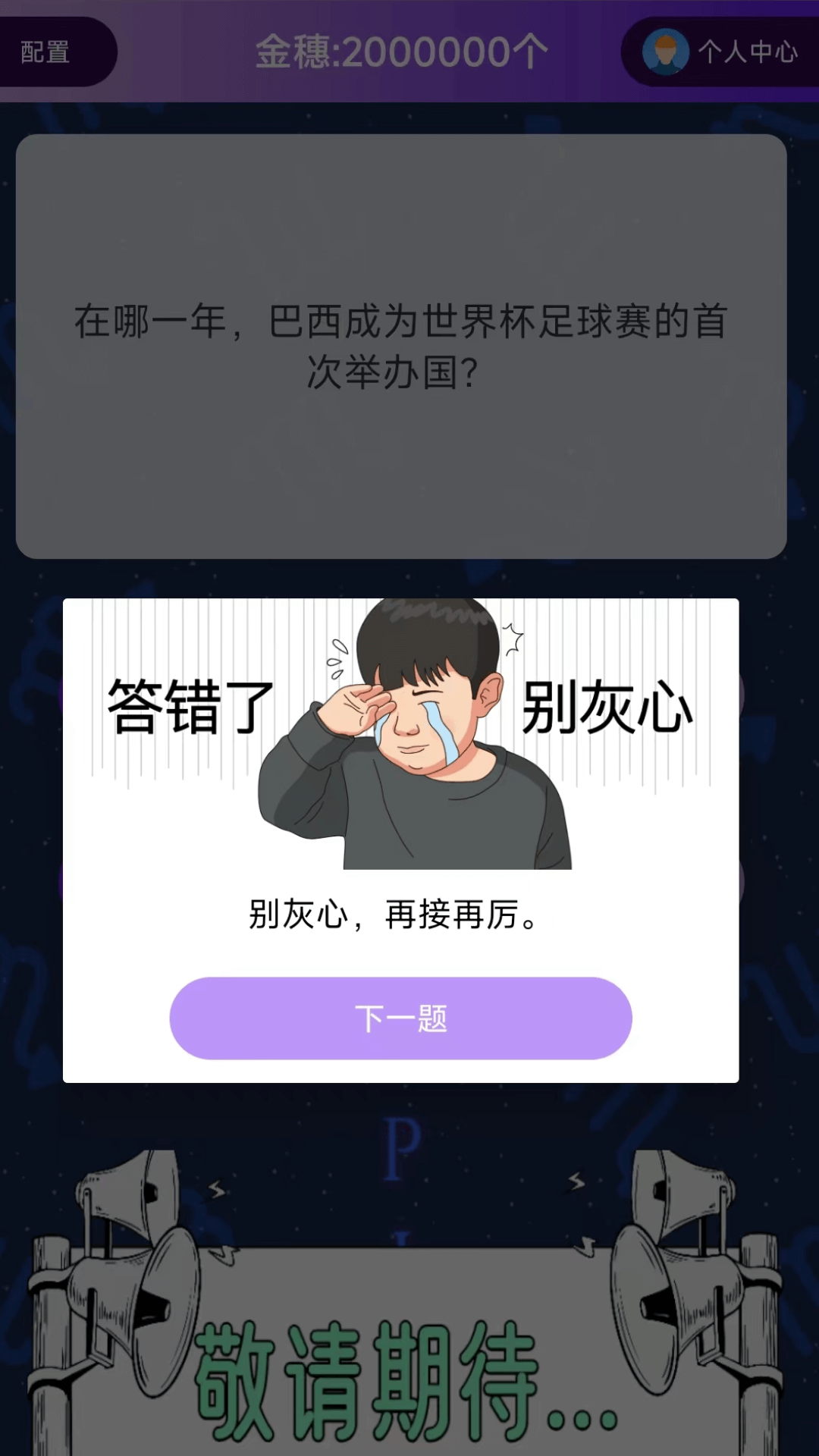This screenshot has height=1456, width=819.
Task: Open the 配置 settings panel
Action: coord(45,52)
